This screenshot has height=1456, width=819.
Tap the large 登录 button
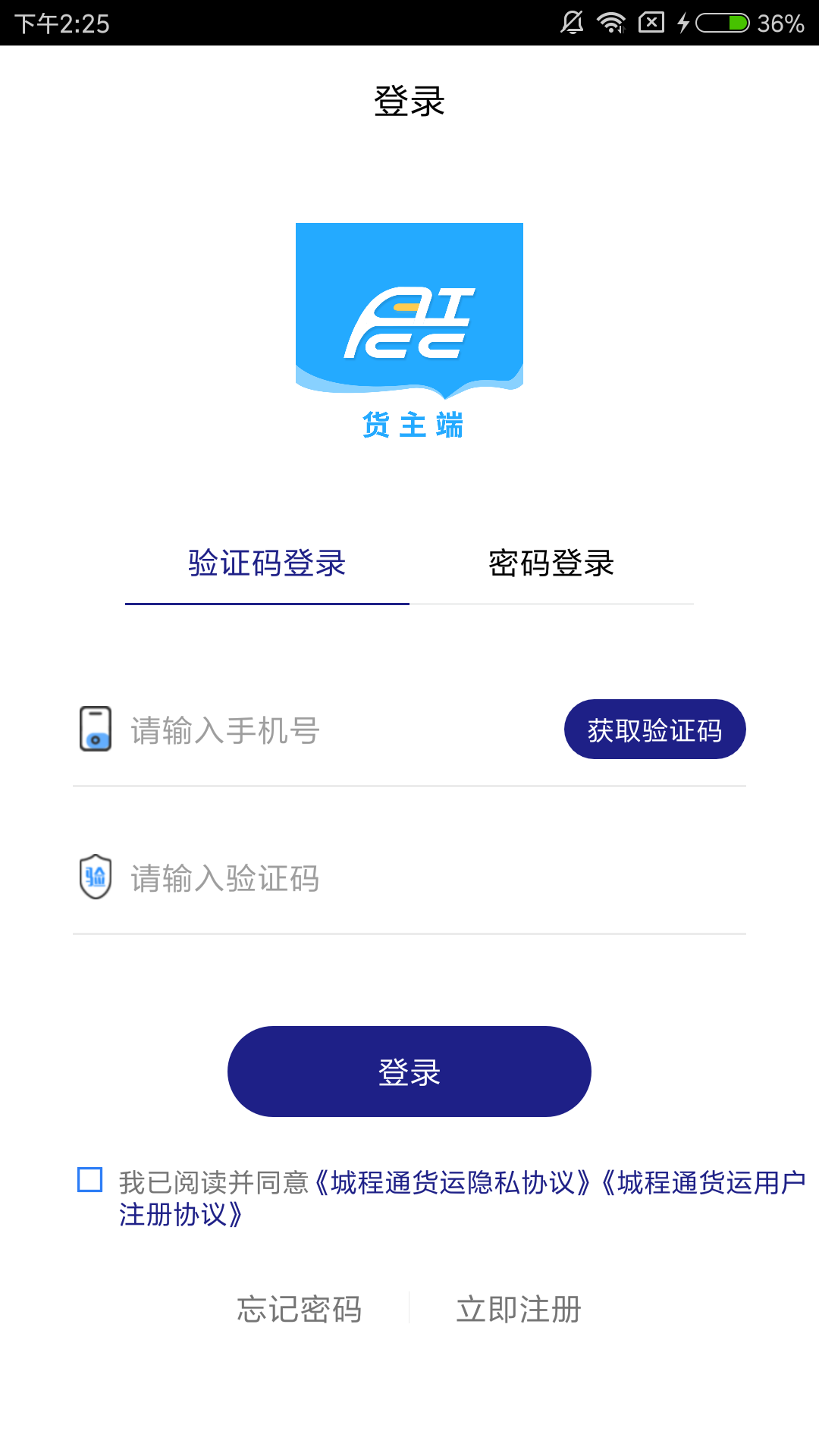pyautogui.click(x=409, y=1072)
